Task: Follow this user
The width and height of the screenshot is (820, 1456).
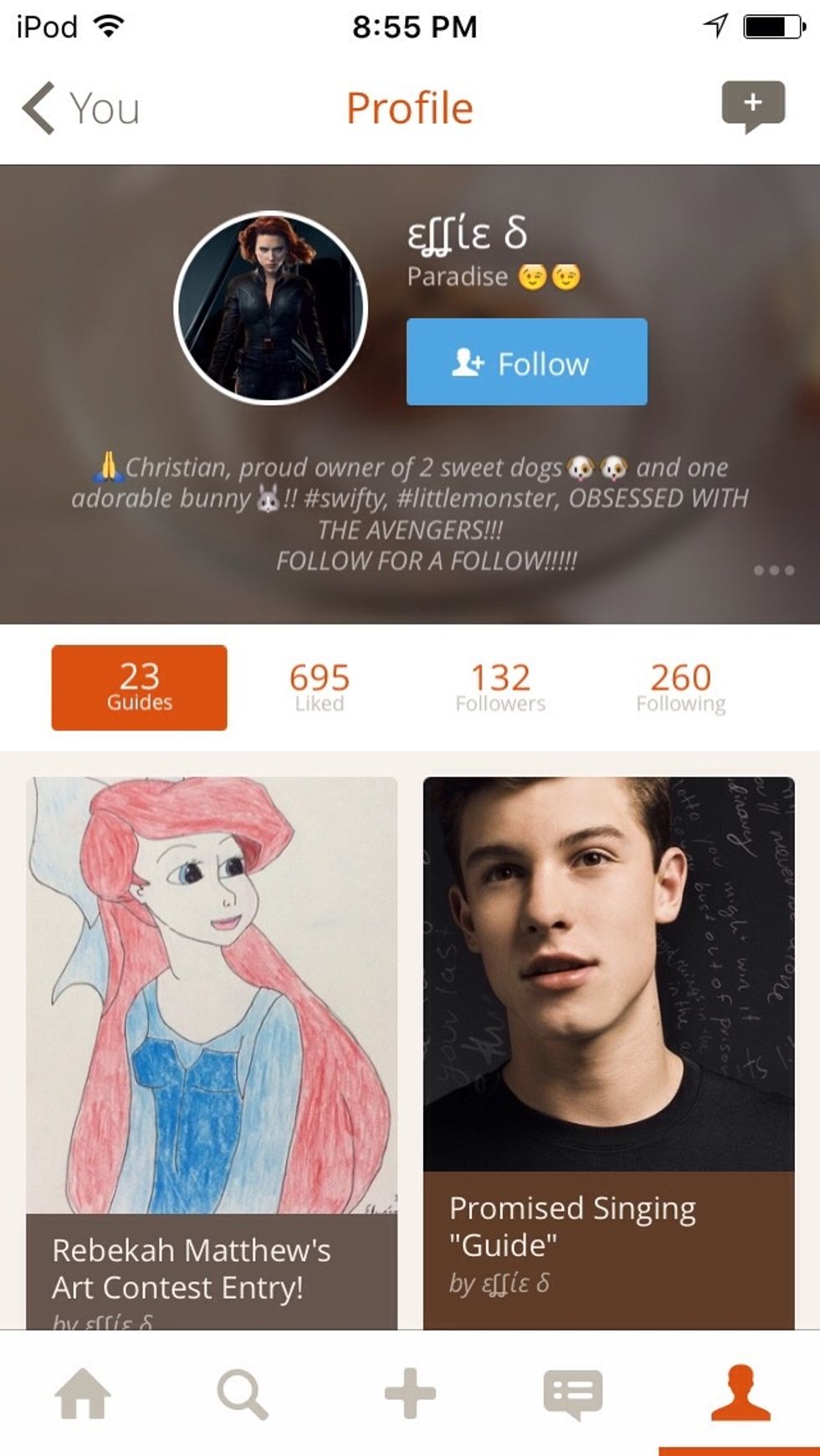Action: click(x=526, y=362)
